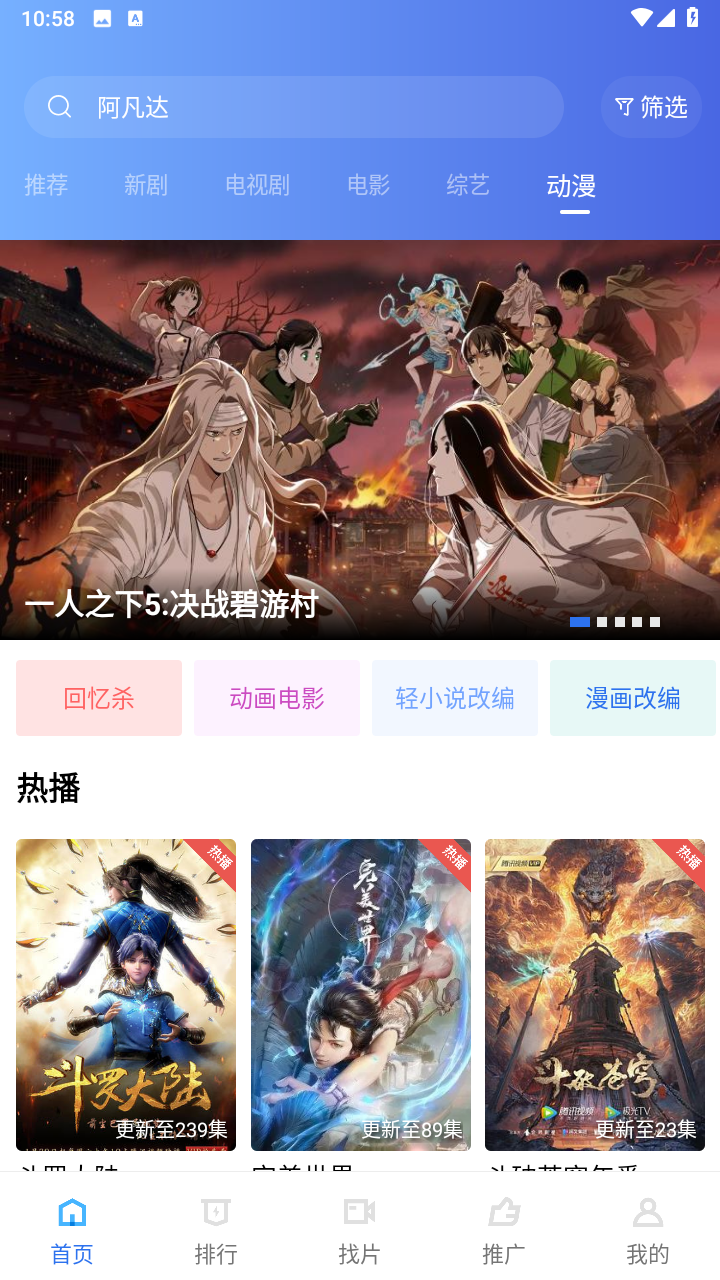Select the 漫画改编 filter chip
Image resolution: width=720 pixels, height=1280 pixels.
click(632, 697)
